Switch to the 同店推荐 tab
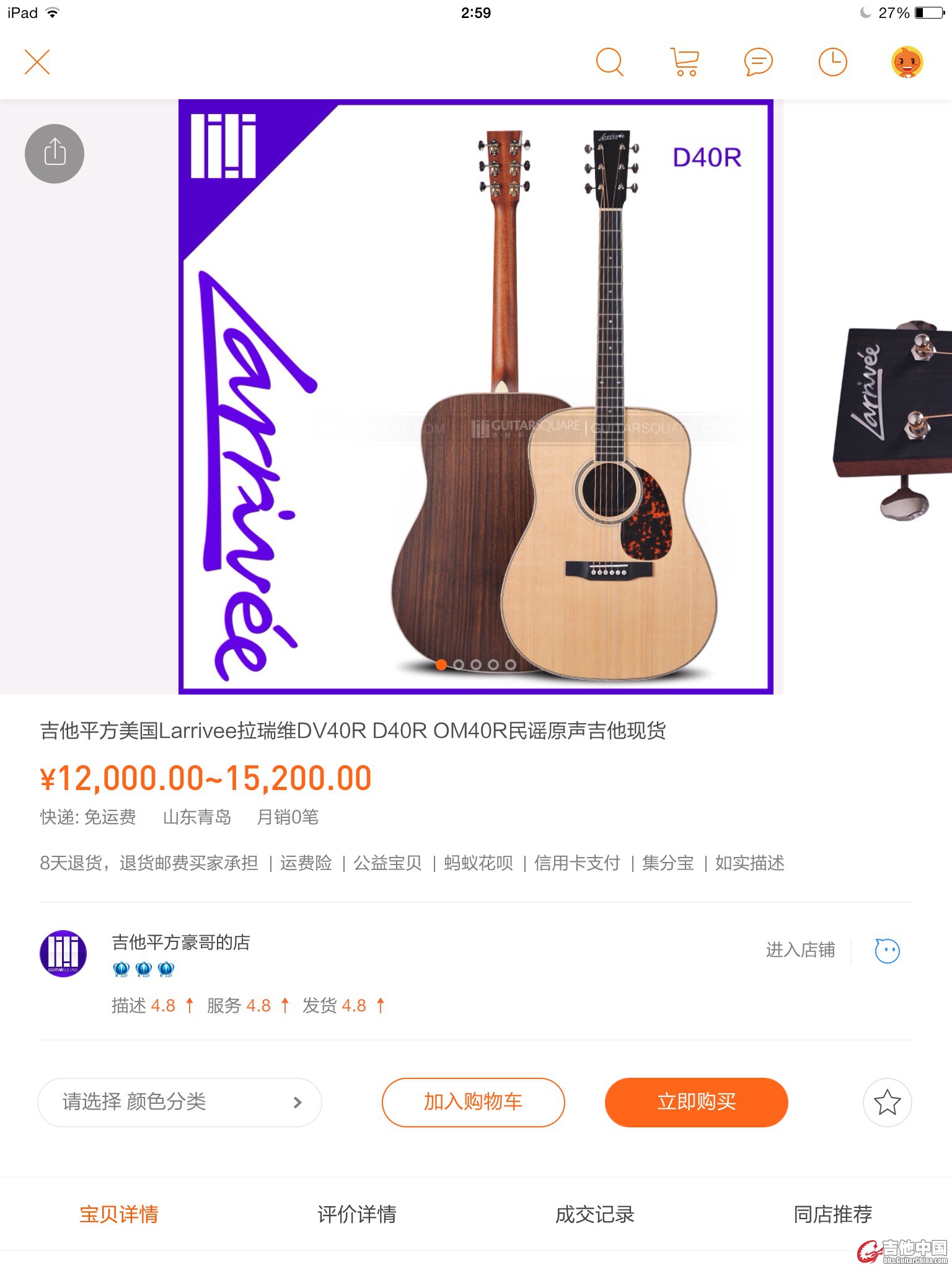The image size is (952, 1270). tap(833, 1214)
